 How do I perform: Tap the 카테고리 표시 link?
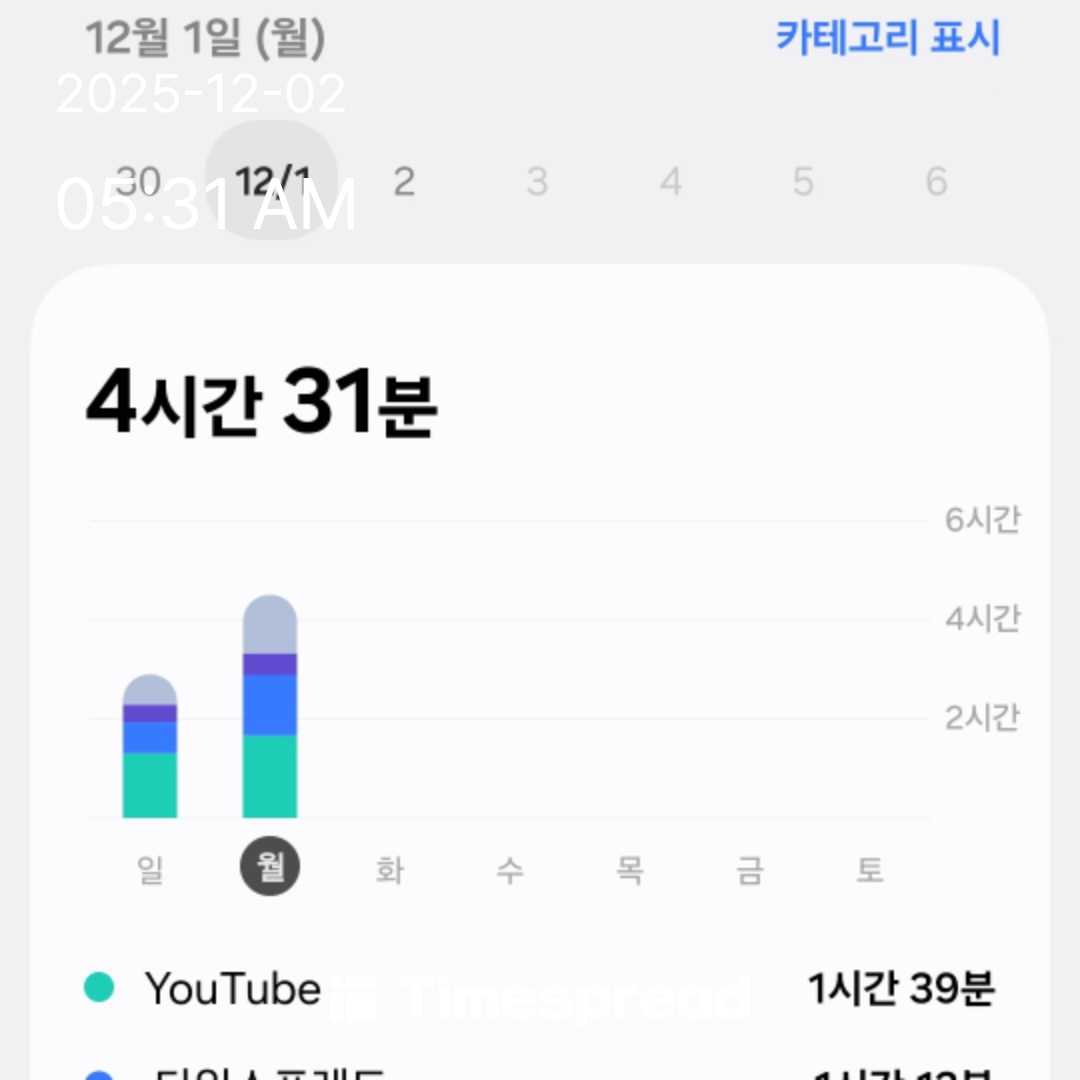pyautogui.click(x=887, y=38)
